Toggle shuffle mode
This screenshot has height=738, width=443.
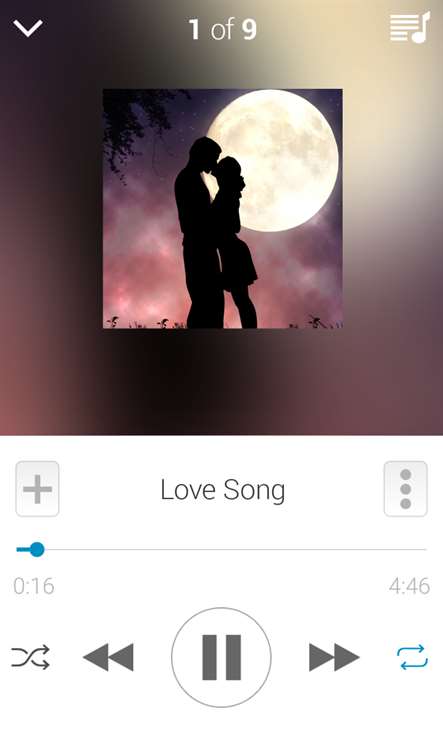click(31, 657)
